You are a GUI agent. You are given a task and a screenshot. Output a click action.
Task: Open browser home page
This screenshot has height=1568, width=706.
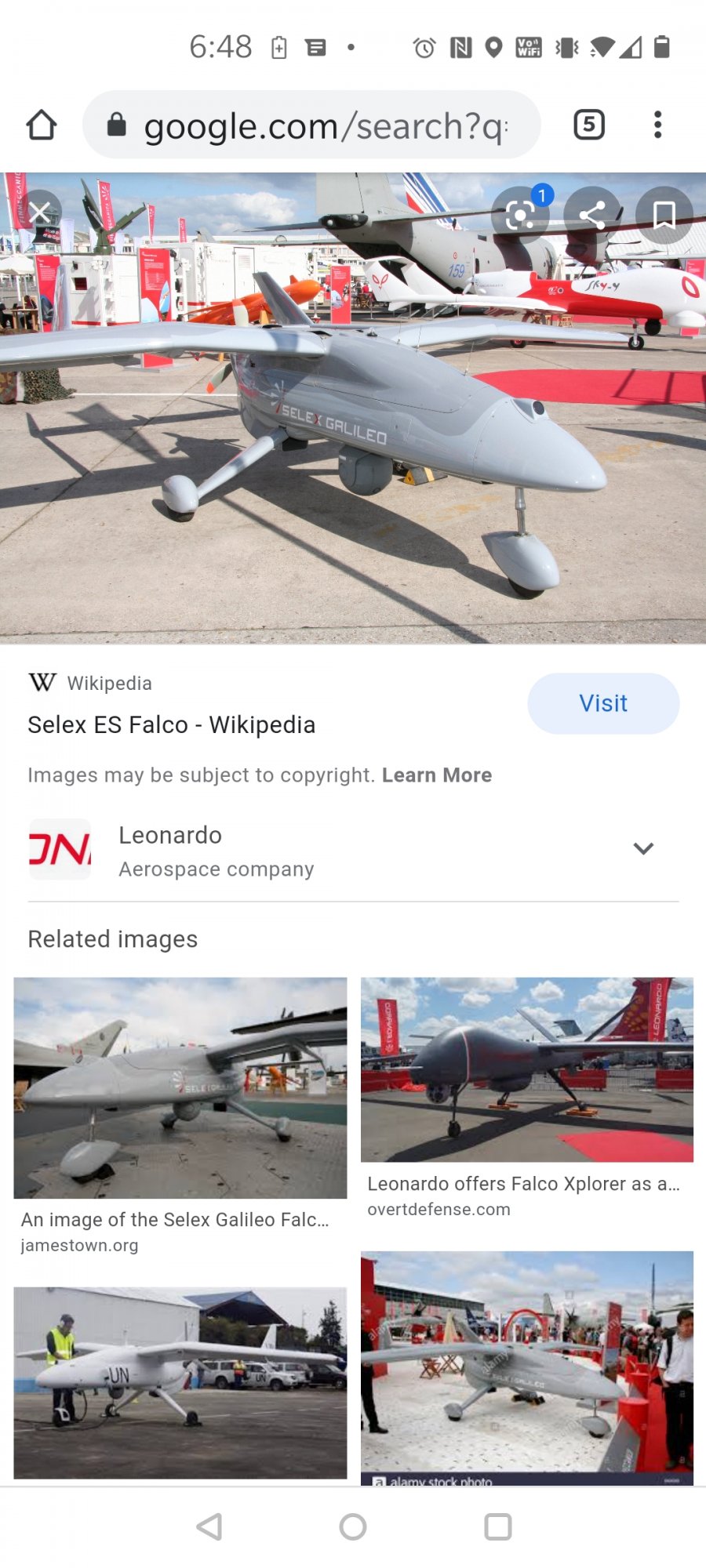pos(41,125)
